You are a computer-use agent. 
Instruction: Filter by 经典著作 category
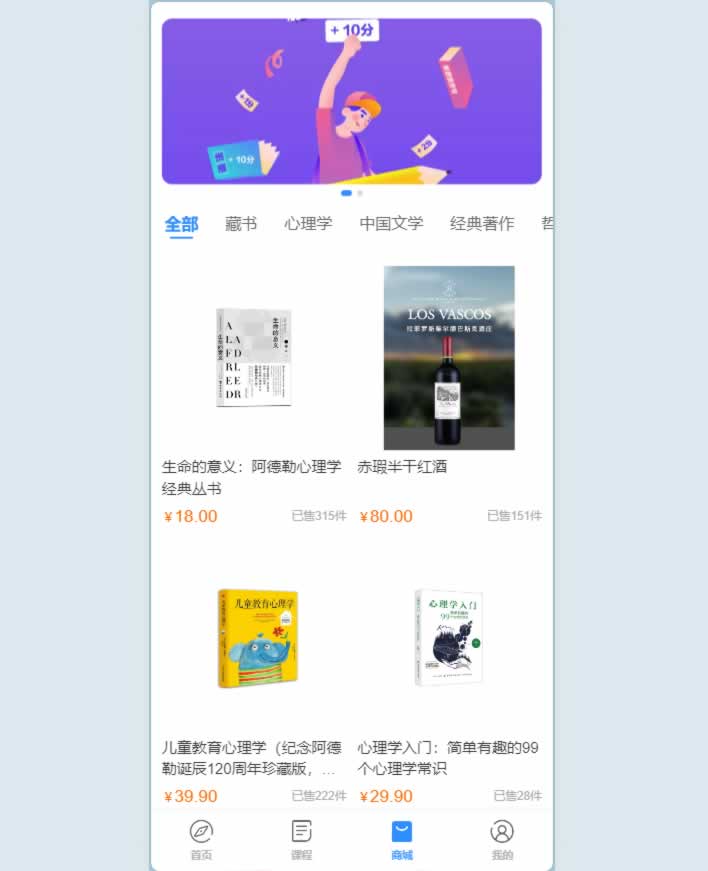click(x=482, y=224)
